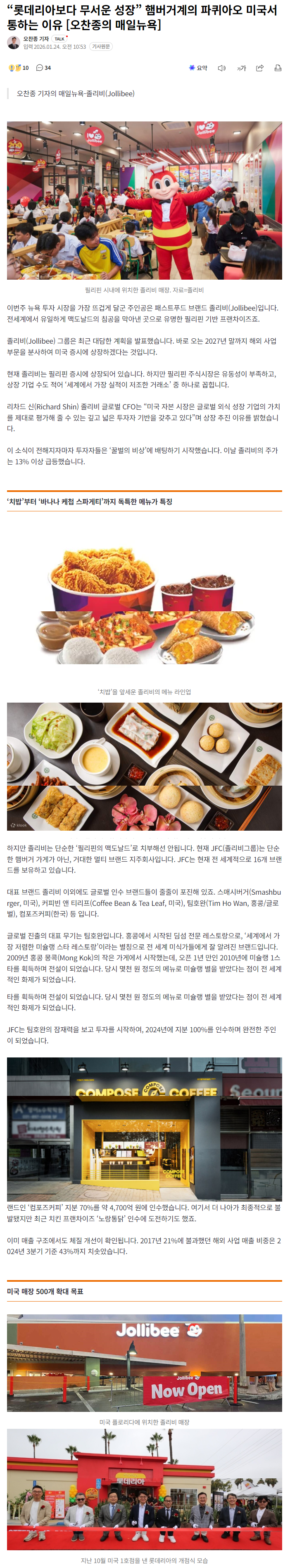Viewport: 290px width, 1568px height.
Task: Change font size with the 가 icon
Action: 241,68
